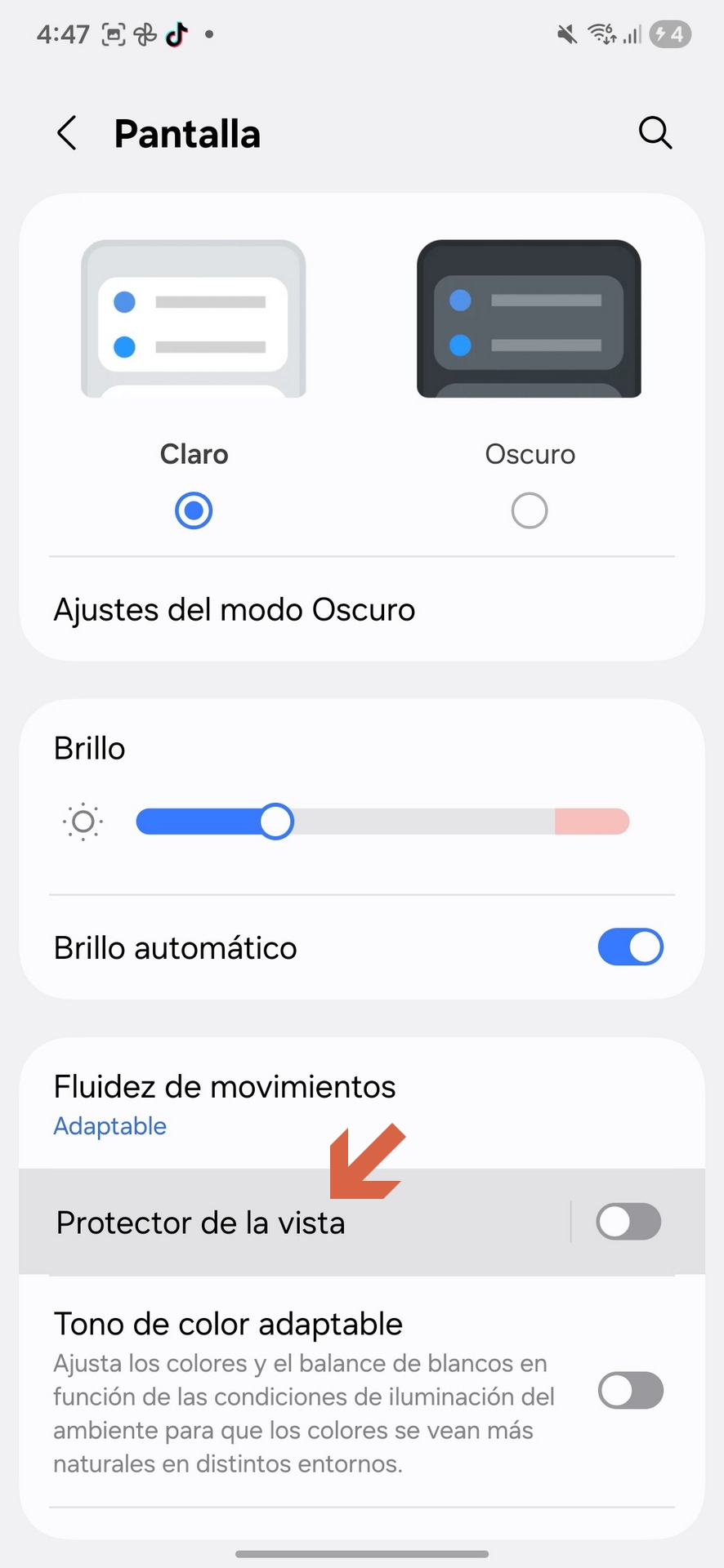Disable Brillo automático switch
The image size is (724, 1568).
click(630, 947)
